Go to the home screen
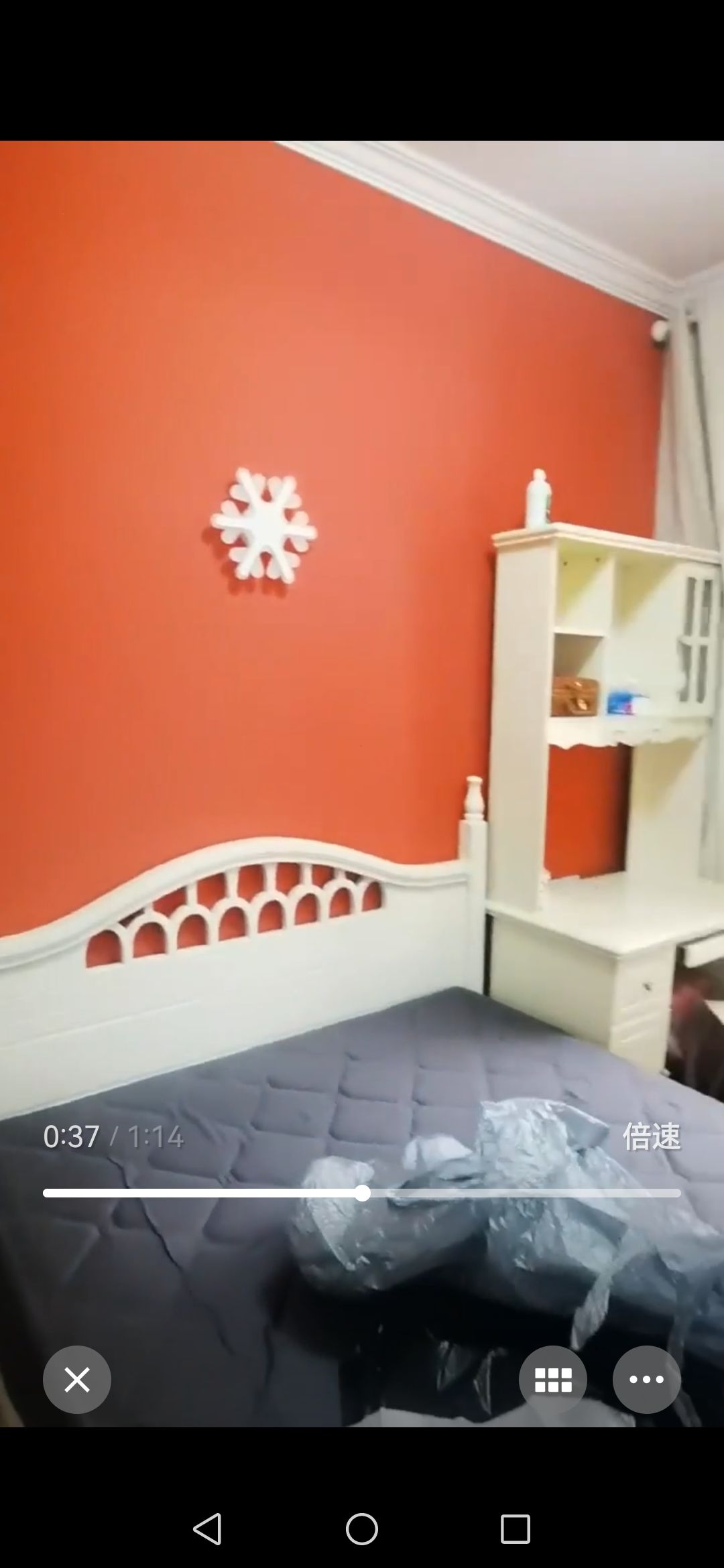 click(362, 1529)
